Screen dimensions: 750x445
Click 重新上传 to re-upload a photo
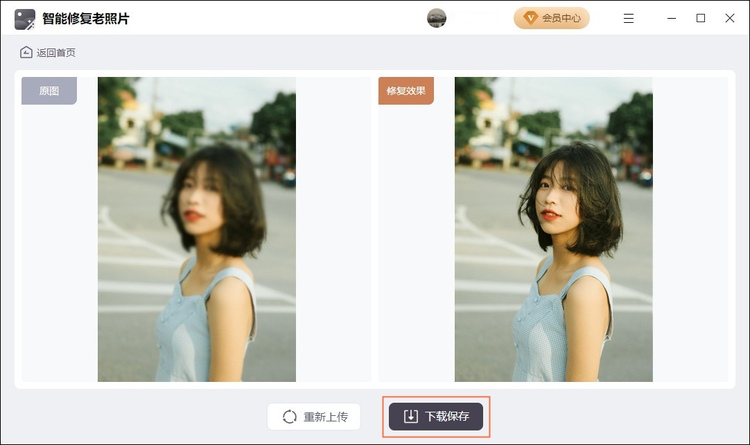[314, 417]
